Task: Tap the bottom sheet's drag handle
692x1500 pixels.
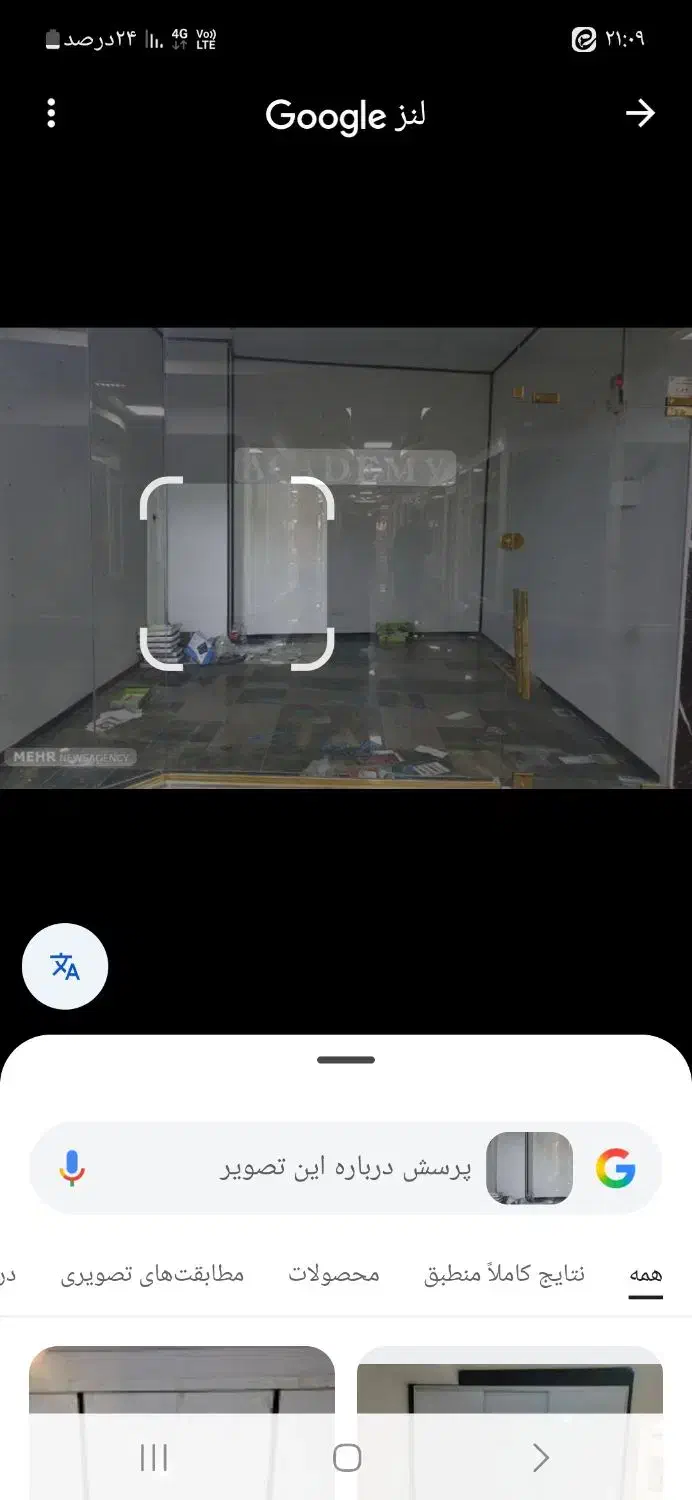Action: tap(346, 1060)
